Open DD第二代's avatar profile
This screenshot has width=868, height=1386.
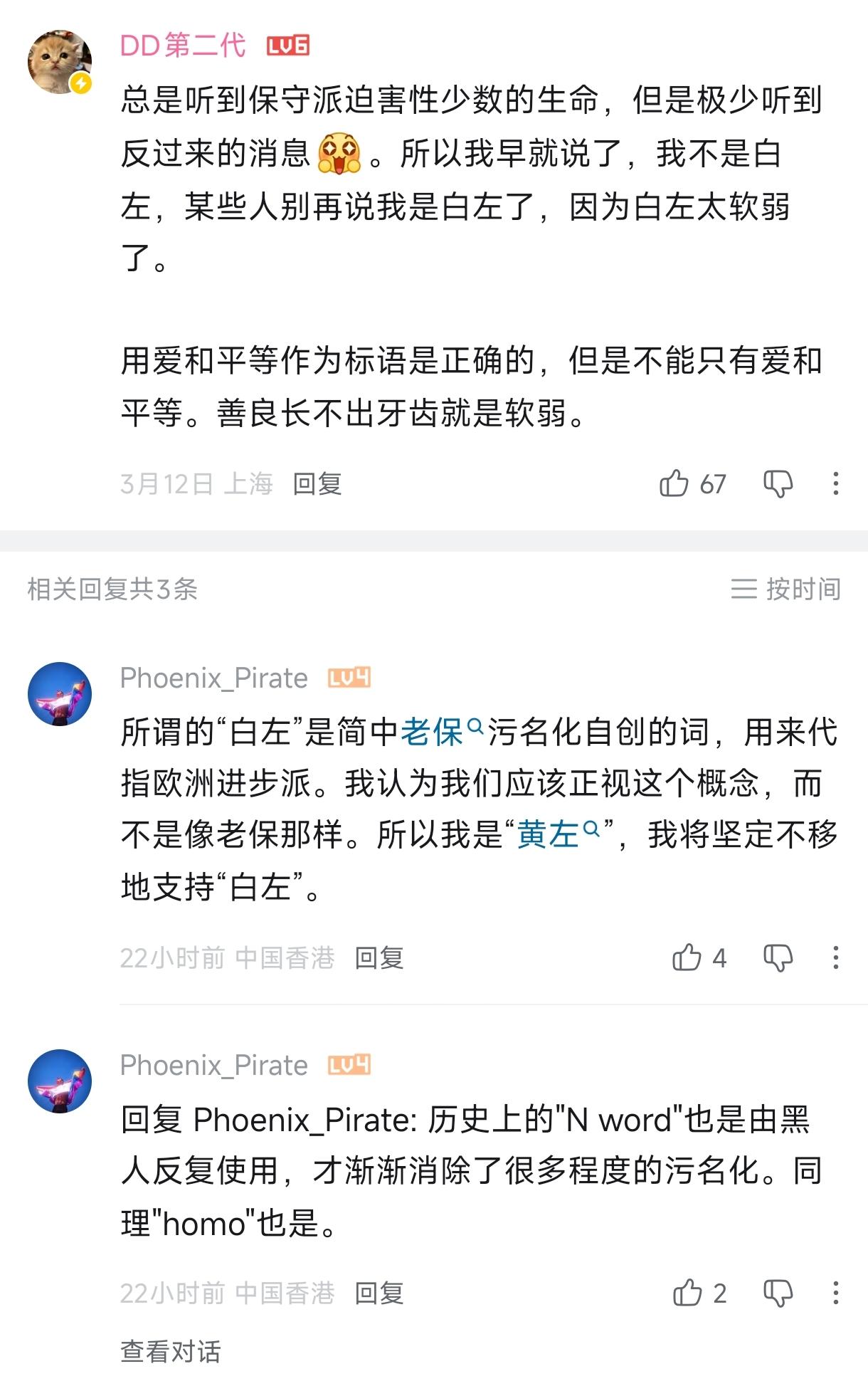coord(60,62)
